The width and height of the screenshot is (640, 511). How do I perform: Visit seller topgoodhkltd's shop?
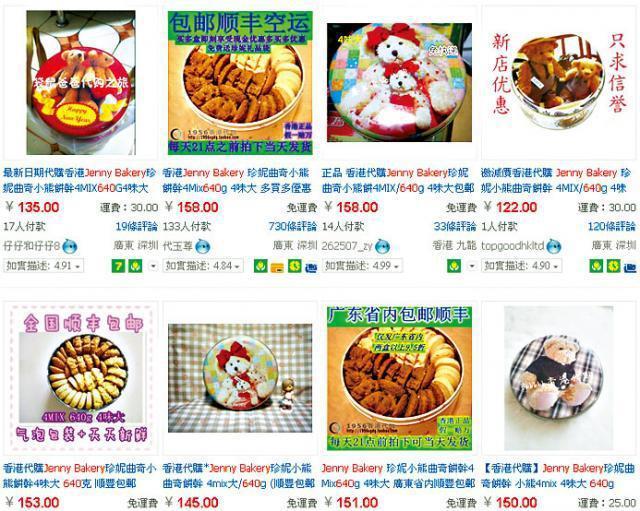click(517, 246)
